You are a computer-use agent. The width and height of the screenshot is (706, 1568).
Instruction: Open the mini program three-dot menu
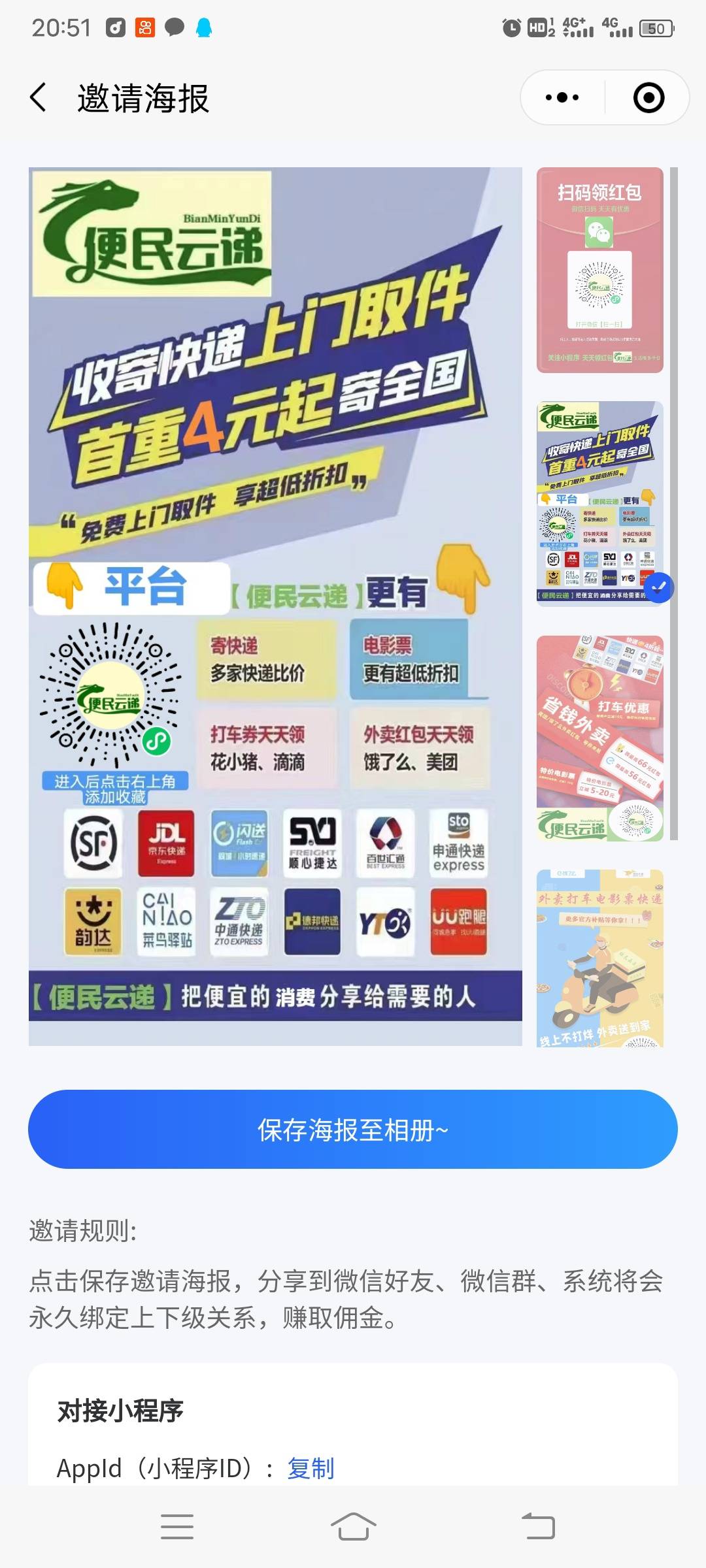pyautogui.click(x=562, y=98)
